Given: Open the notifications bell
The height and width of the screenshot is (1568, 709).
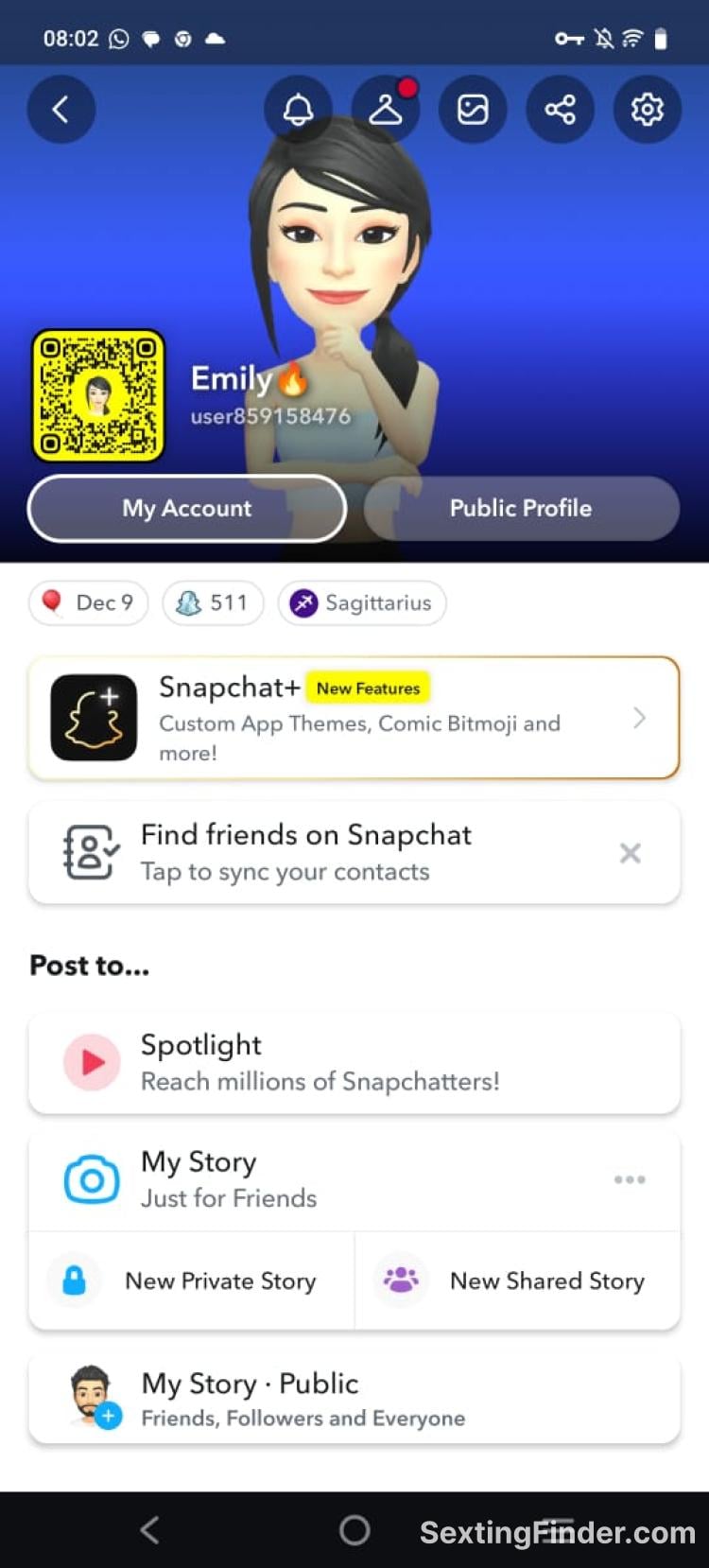Looking at the screenshot, I should tap(298, 110).
